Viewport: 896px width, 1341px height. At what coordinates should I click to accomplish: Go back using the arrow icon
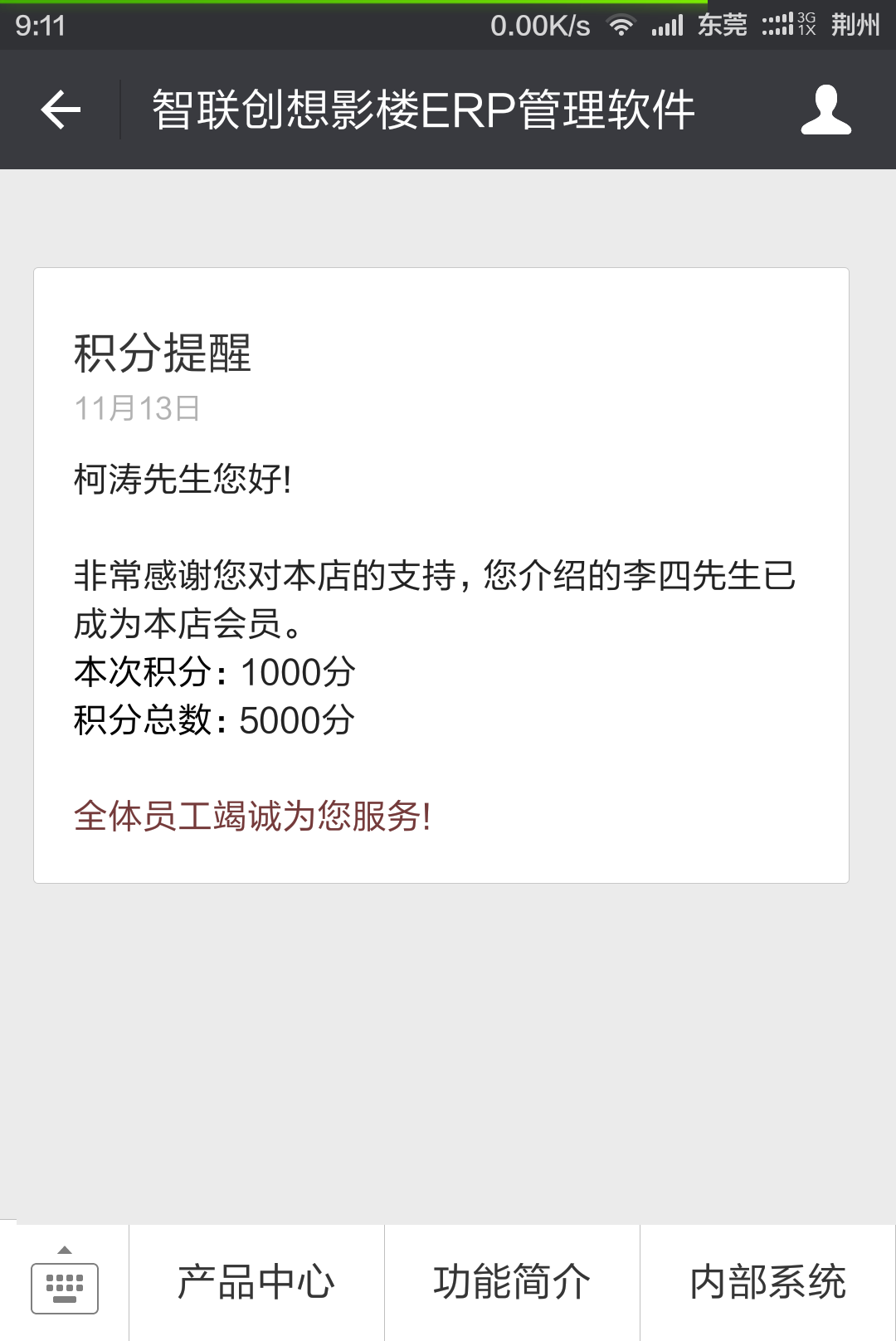pyautogui.click(x=61, y=110)
